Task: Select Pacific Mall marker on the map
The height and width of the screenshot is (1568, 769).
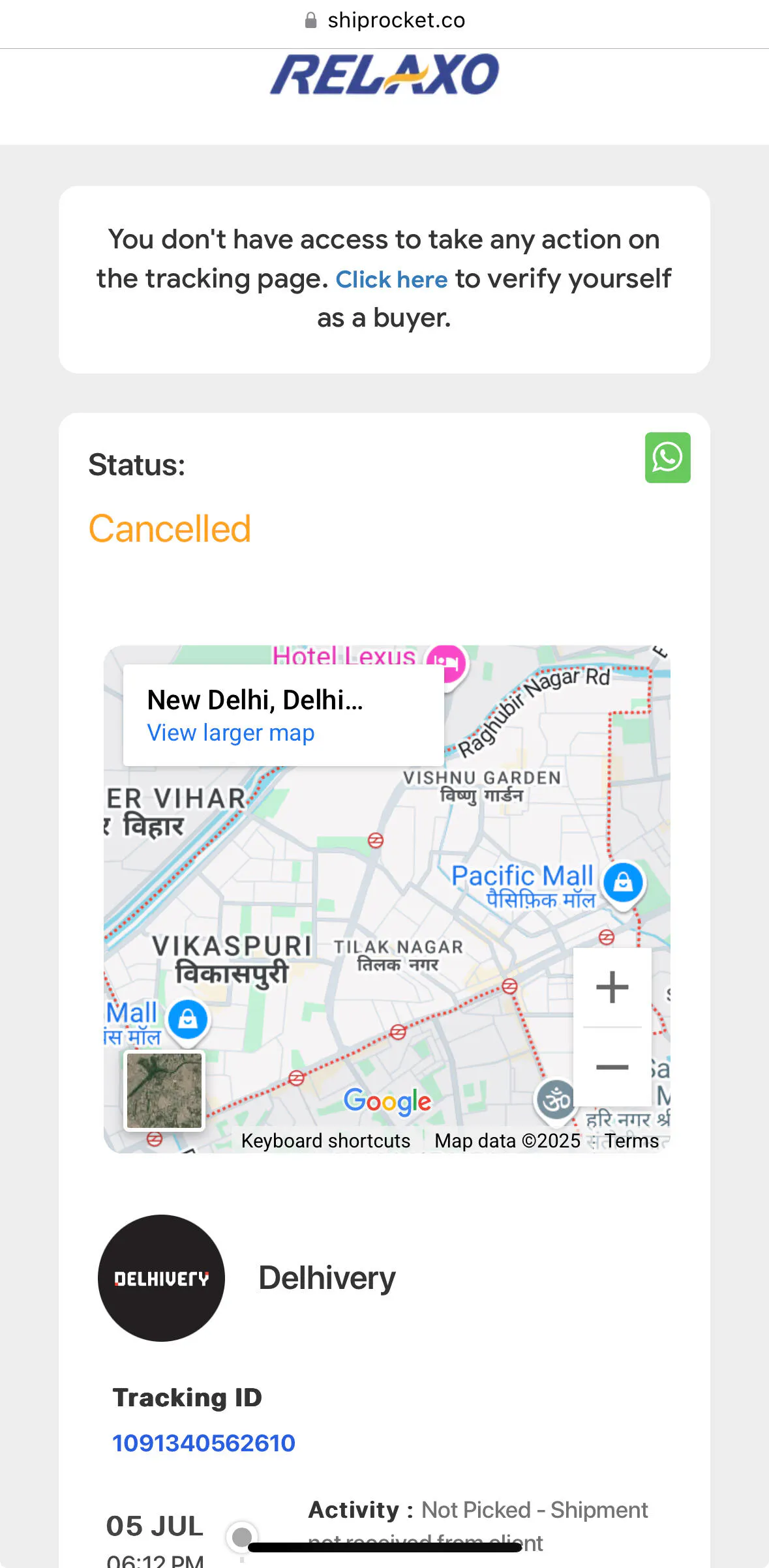Action: pos(623,882)
